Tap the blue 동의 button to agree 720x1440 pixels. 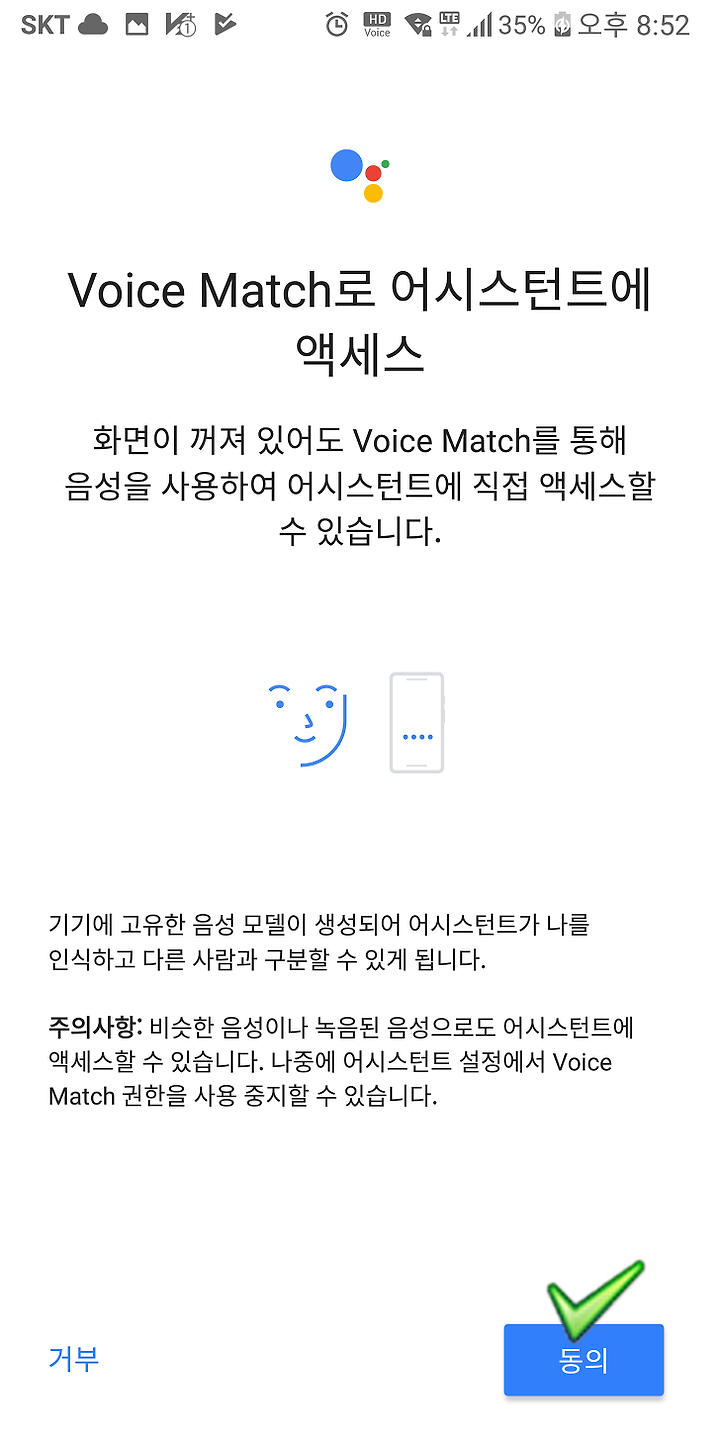coord(583,1360)
